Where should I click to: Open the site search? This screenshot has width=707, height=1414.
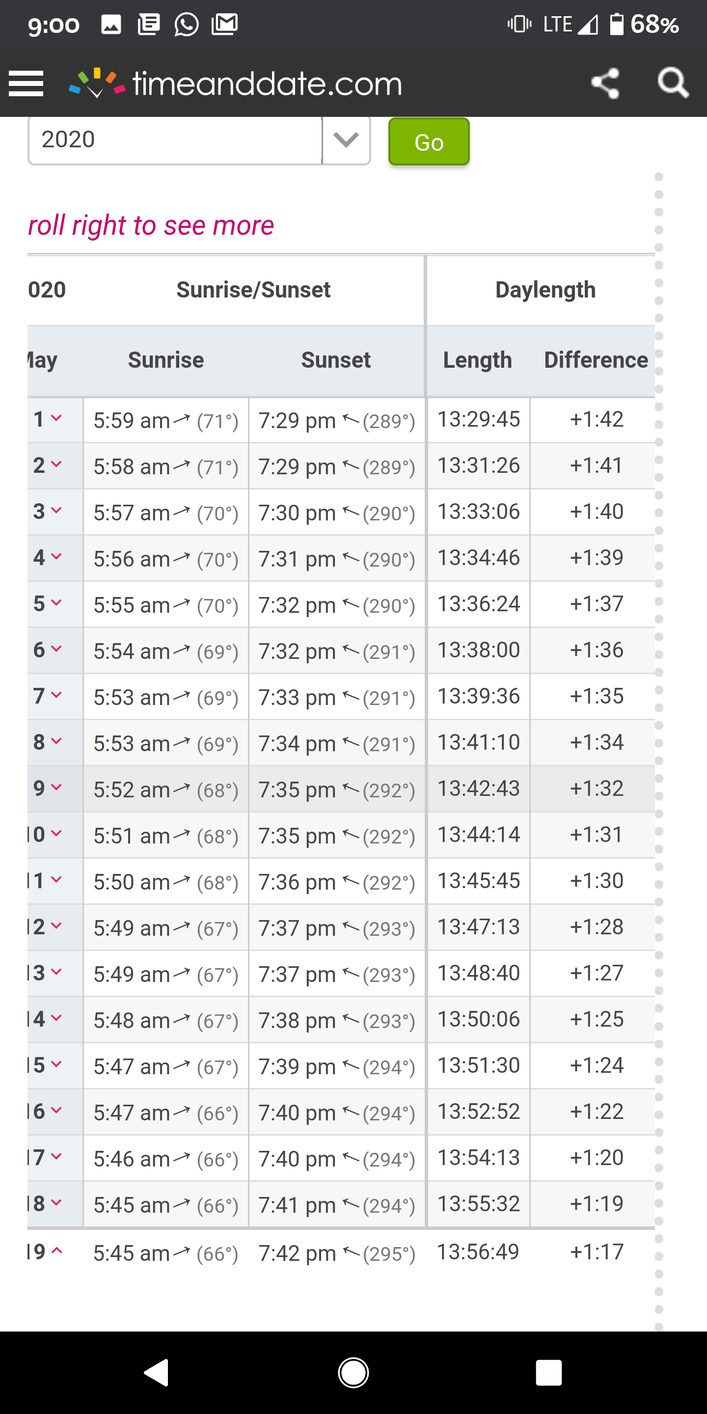pos(673,84)
